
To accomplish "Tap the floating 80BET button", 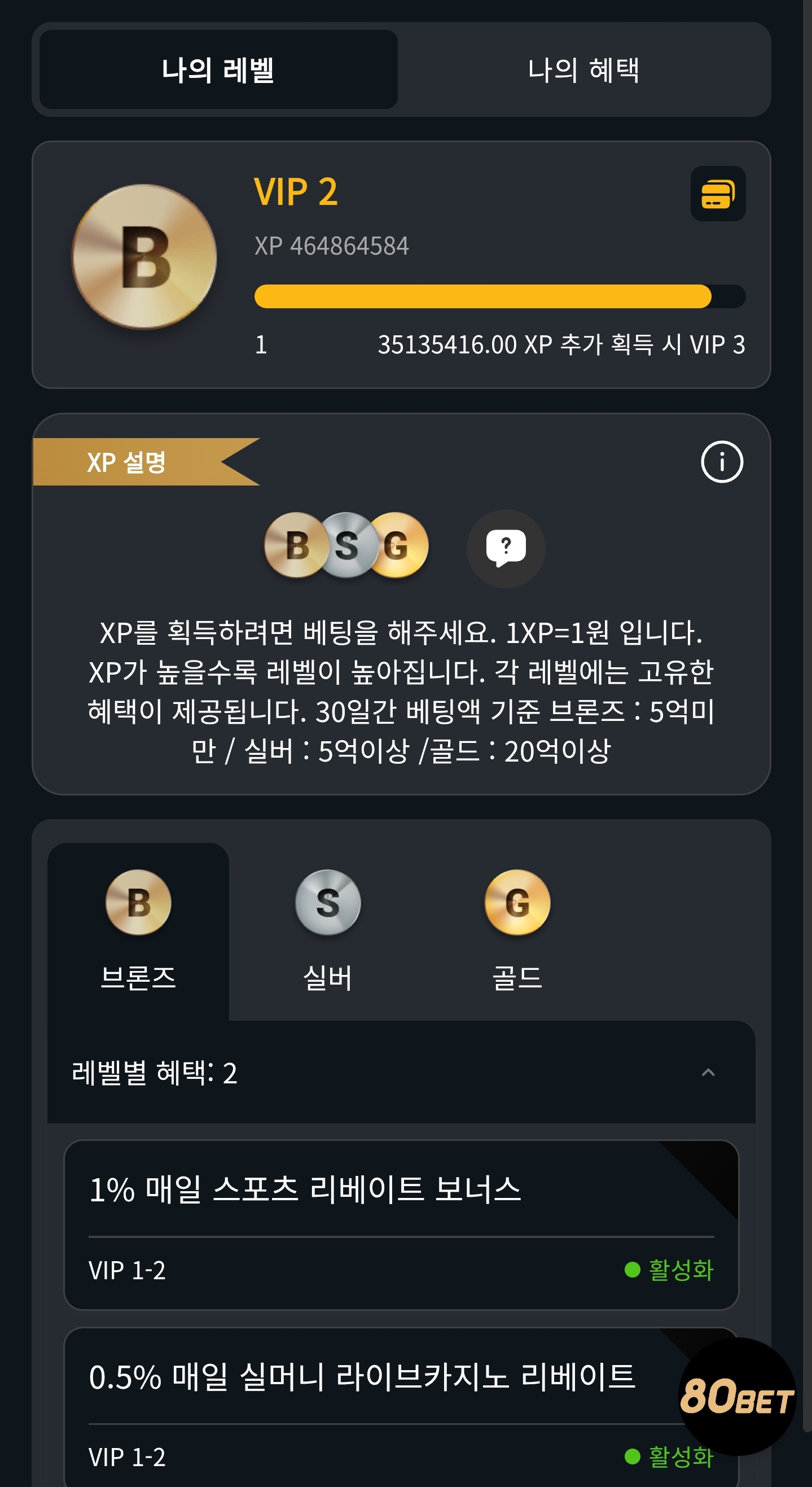I will pyautogui.click(x=737, y=1396).
